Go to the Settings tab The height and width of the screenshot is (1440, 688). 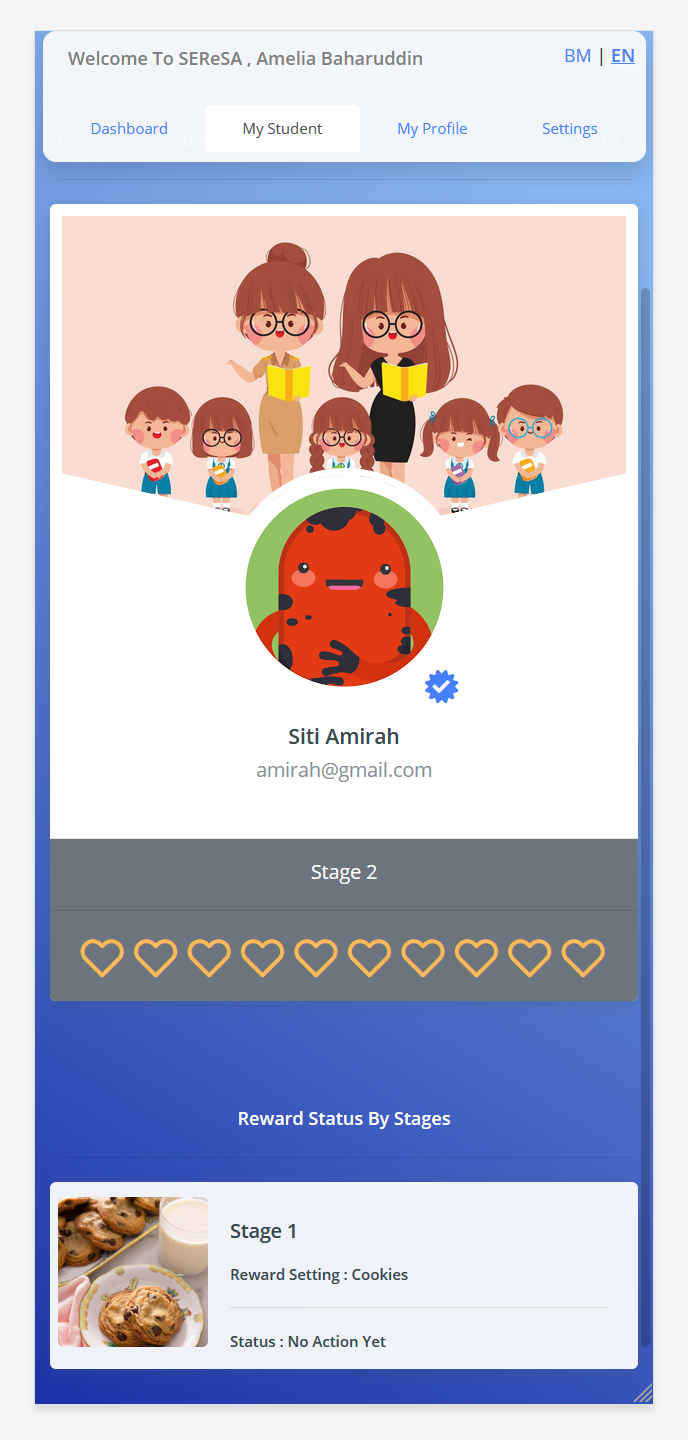[569, 129]
